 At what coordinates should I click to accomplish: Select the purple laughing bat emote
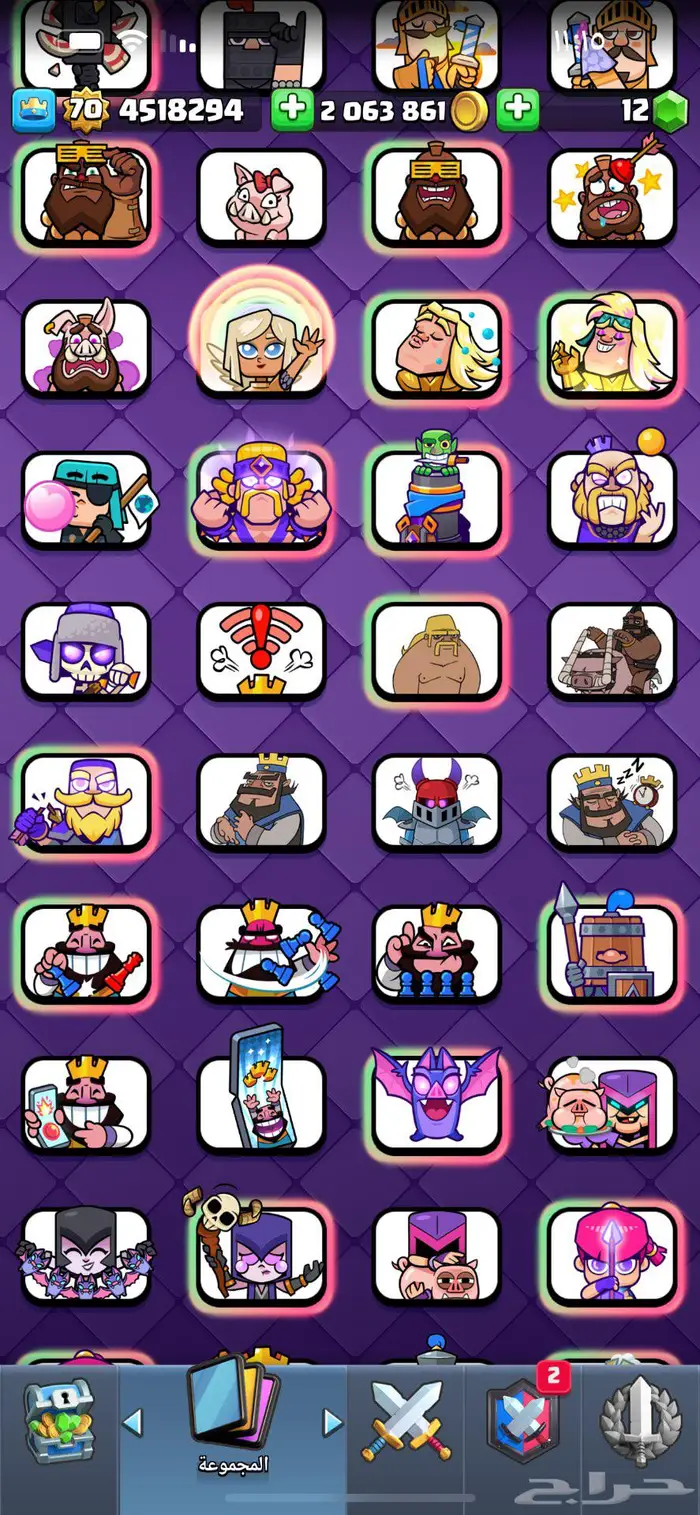point(436,1104)
